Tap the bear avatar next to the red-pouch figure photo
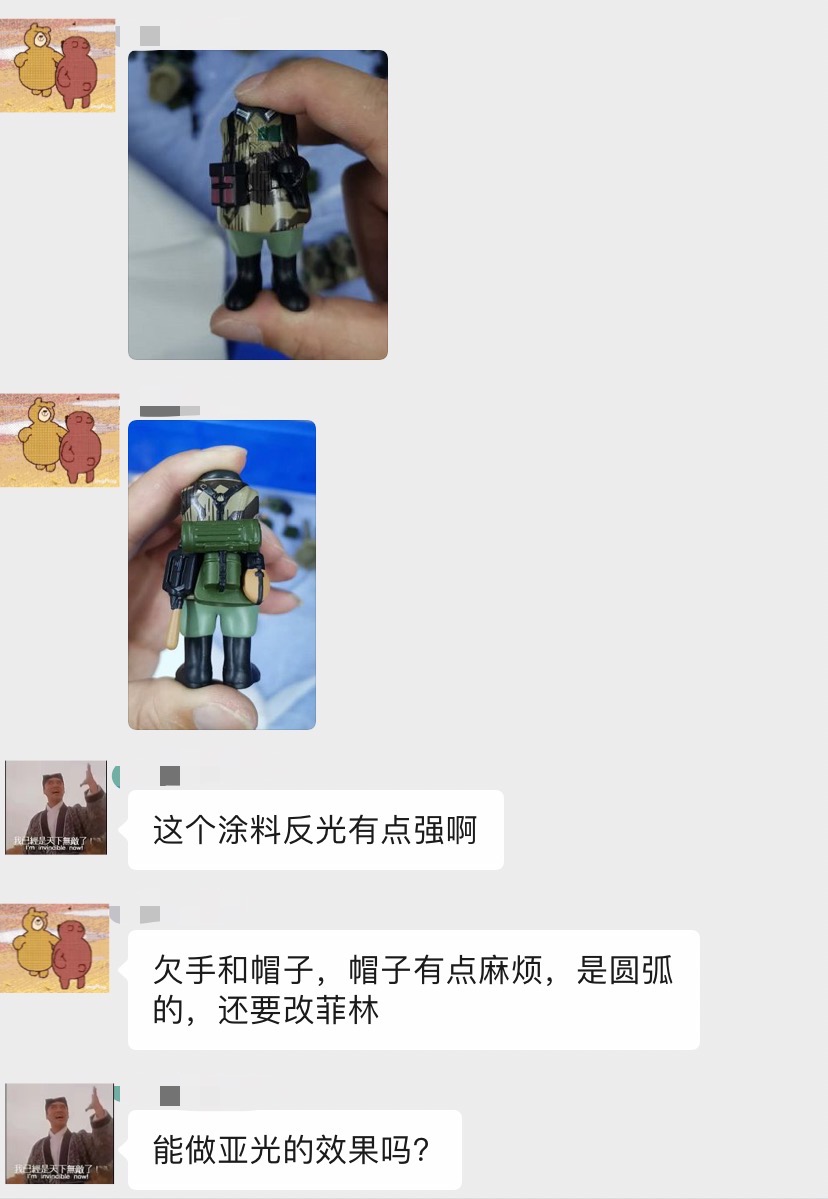 tap(57, 66)
